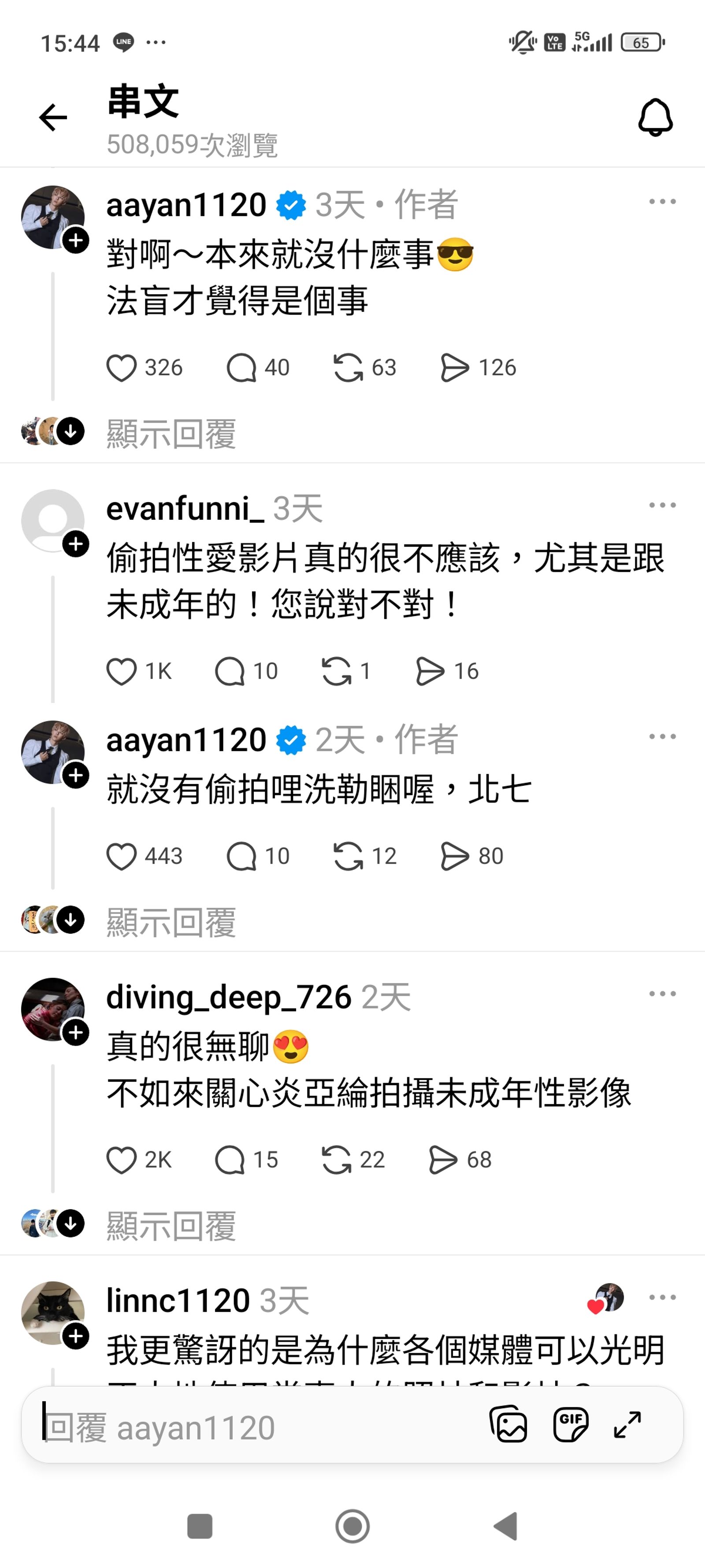Like diving_deep_726's comment
The width and height of the screenshot is (705, 1568).
[121, 1160]
